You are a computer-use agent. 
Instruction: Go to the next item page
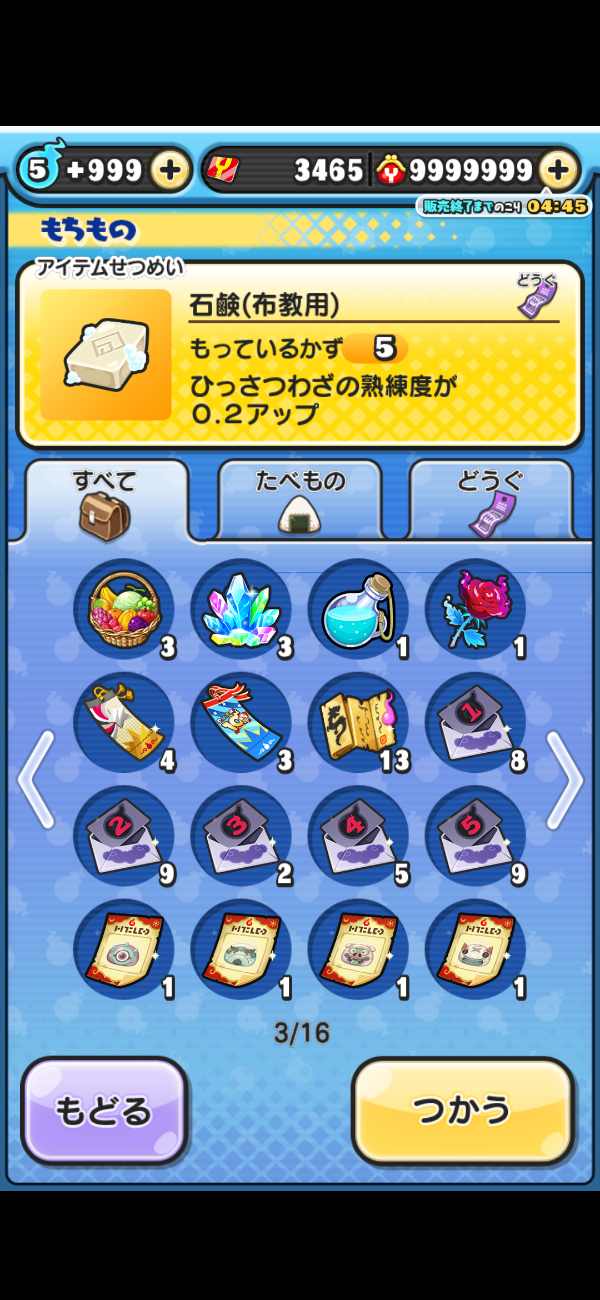point(564,779)
